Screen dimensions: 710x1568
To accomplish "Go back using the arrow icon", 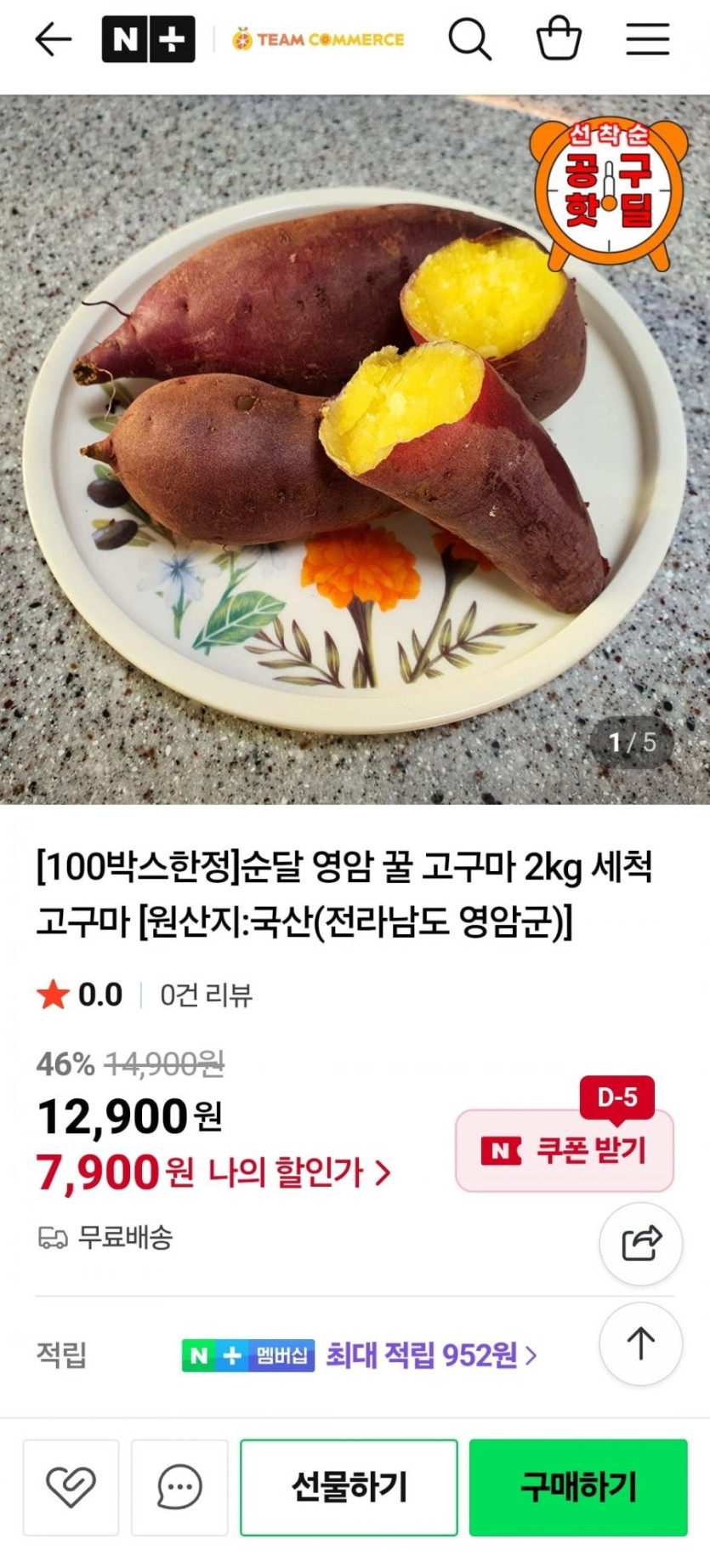I will 53,40.
